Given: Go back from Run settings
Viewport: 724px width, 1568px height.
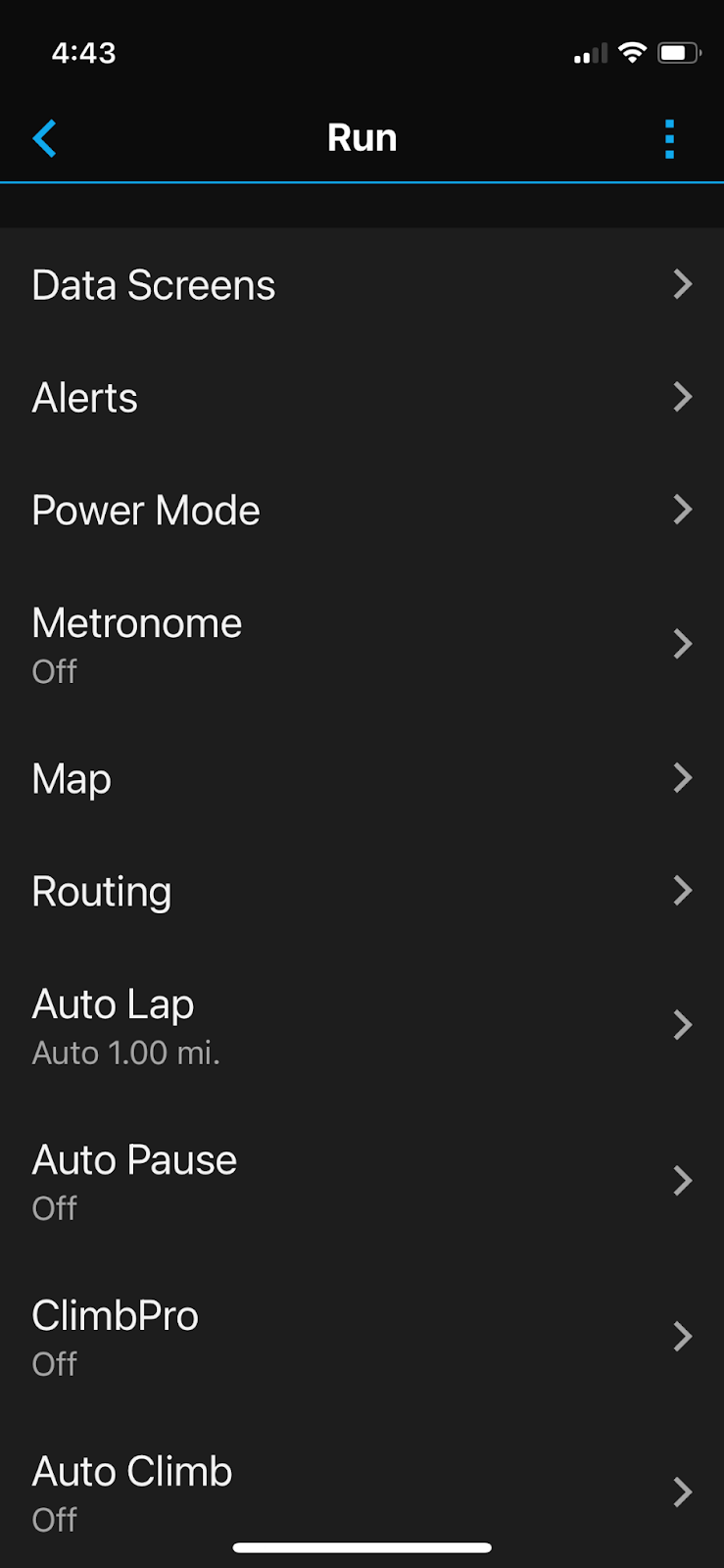Looking at the screenshot, I should pyautogui.click(x=45, y=138).
